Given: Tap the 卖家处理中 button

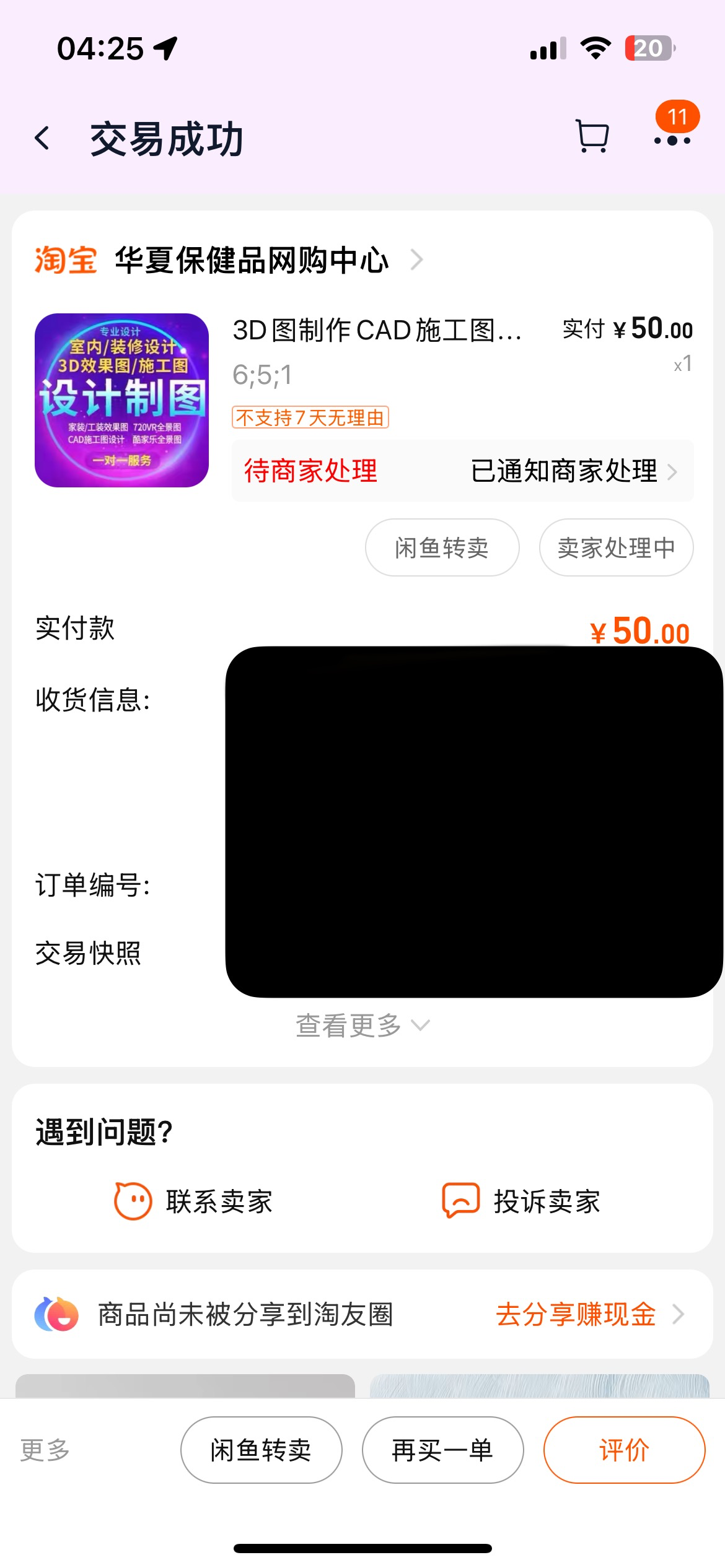Looking at the screenshot, I should tap(616, 547).
